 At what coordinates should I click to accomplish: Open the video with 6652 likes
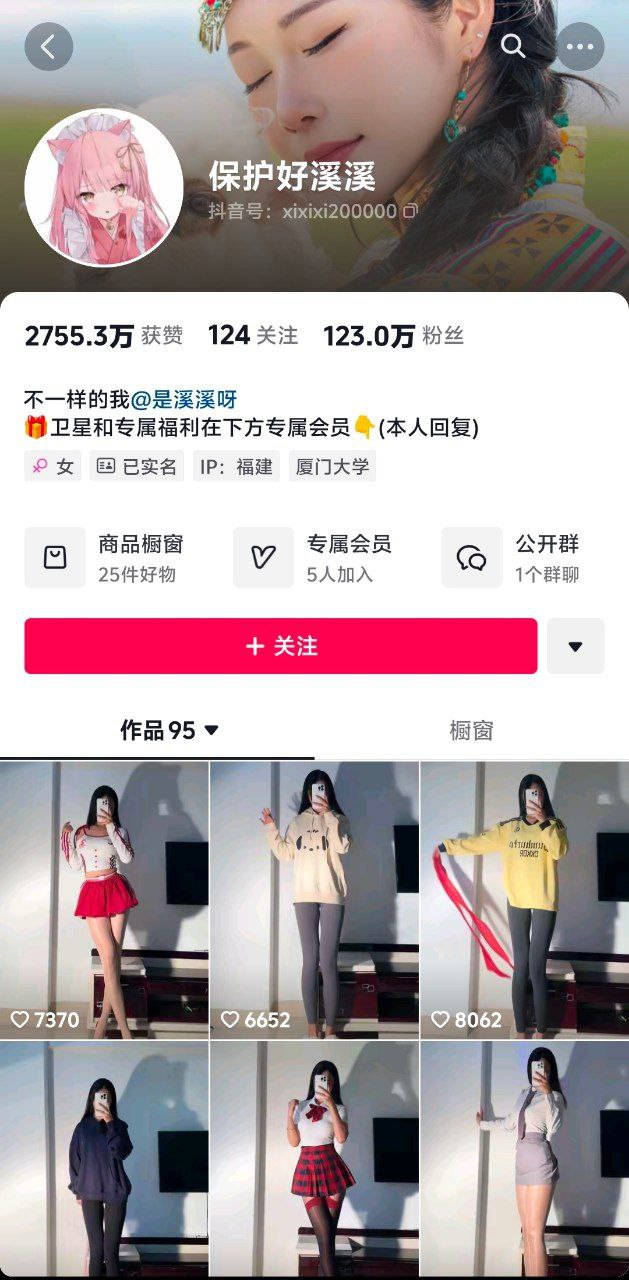[x=314, y=900]
